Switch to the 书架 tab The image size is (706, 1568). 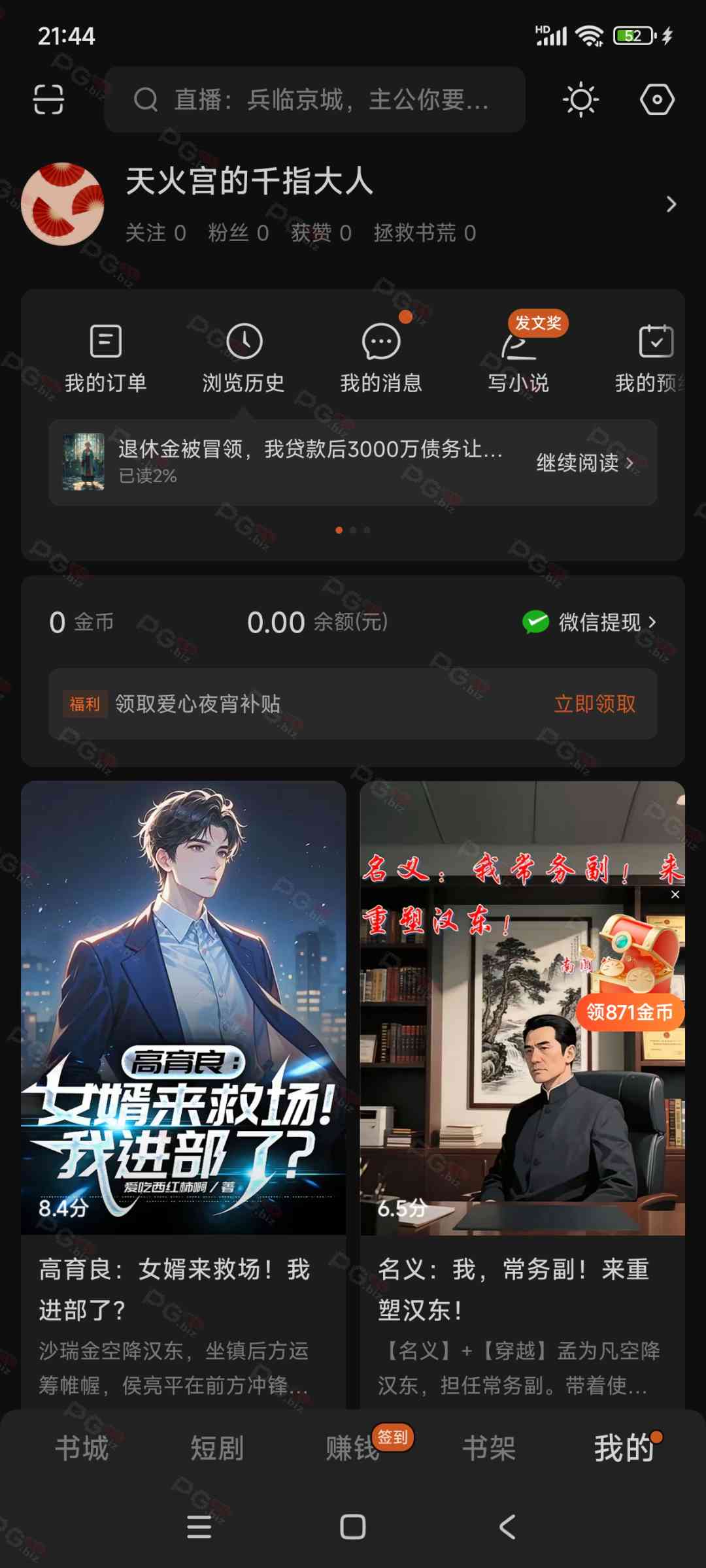coord(488,1448)
